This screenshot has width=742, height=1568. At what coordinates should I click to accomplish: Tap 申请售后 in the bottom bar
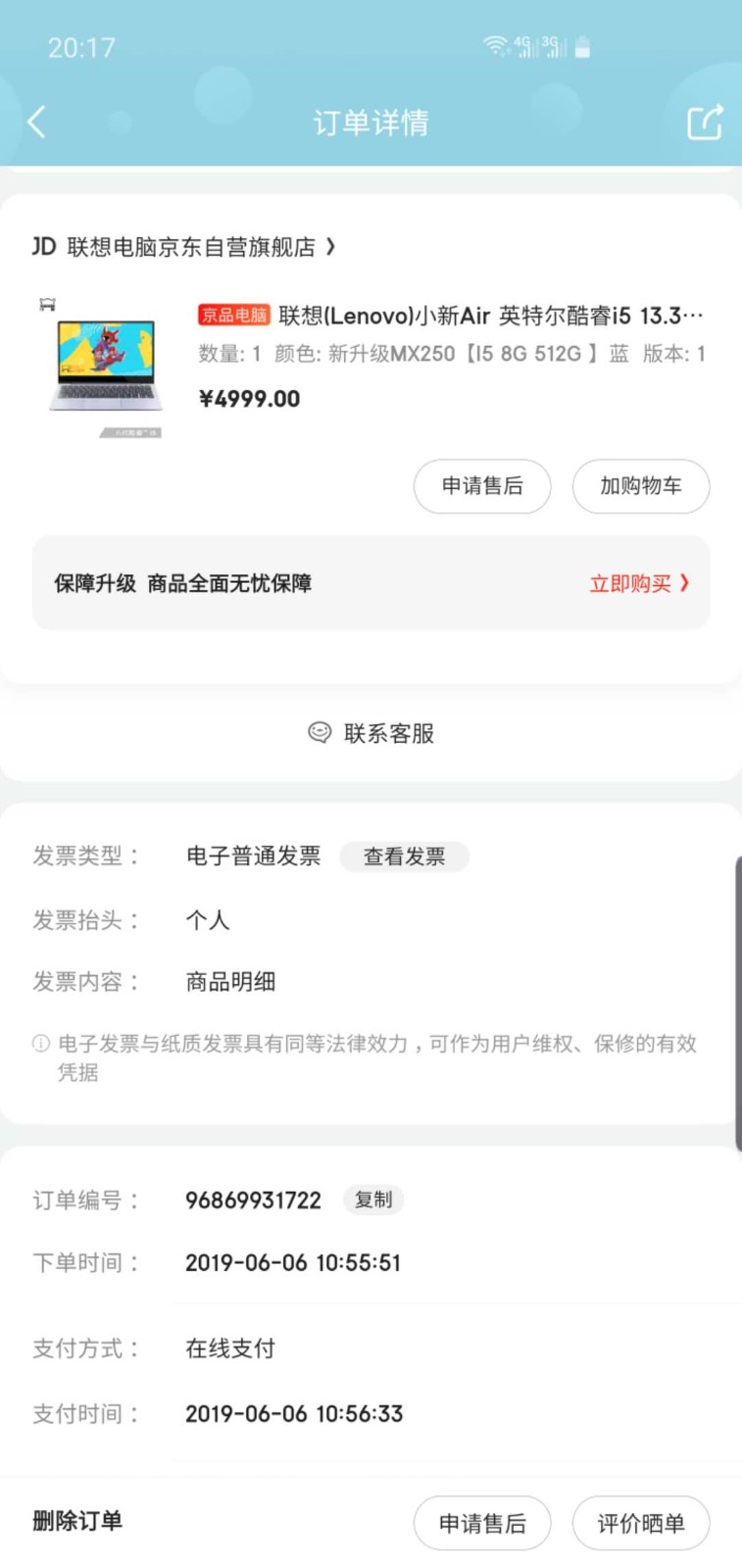point(481,1523)
